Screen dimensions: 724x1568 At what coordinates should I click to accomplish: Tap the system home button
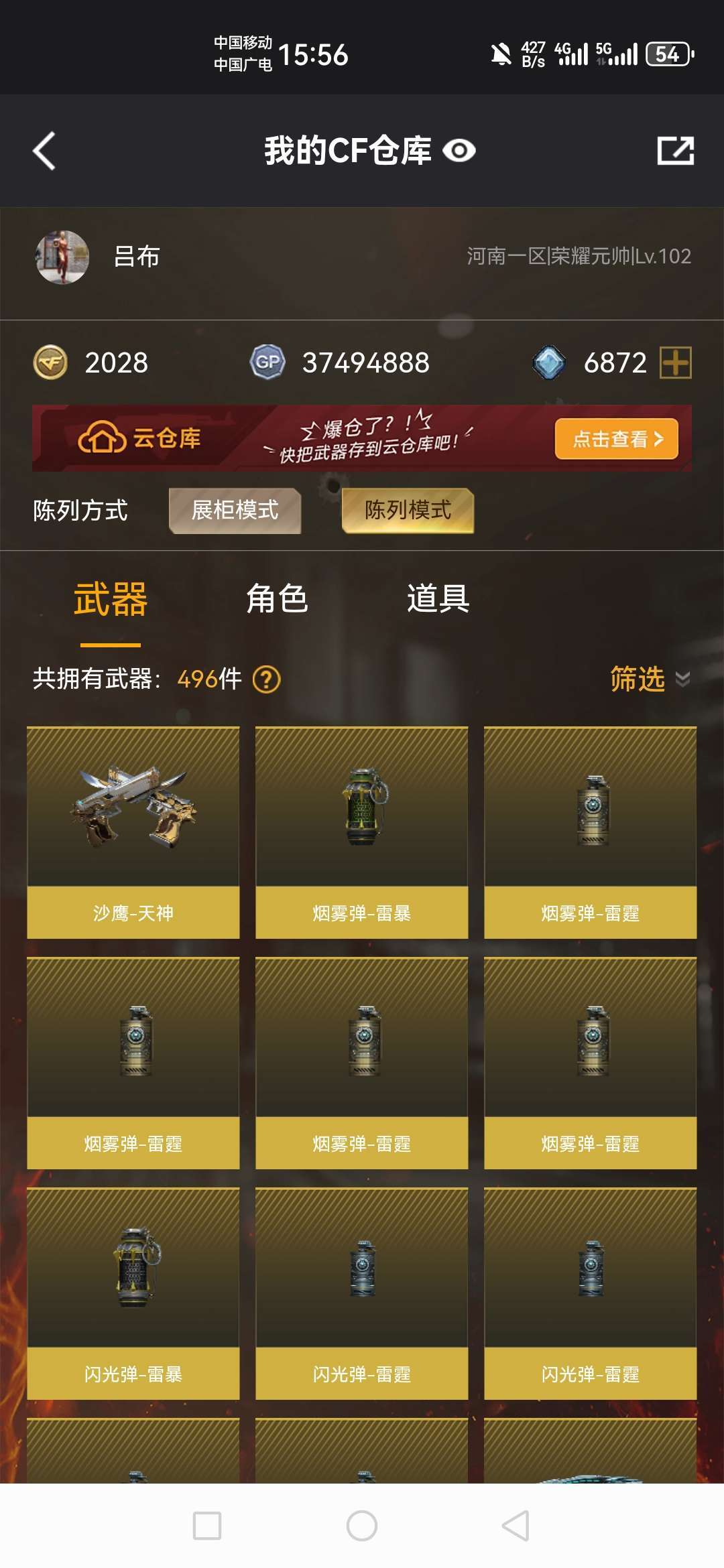coord(362,1526)
